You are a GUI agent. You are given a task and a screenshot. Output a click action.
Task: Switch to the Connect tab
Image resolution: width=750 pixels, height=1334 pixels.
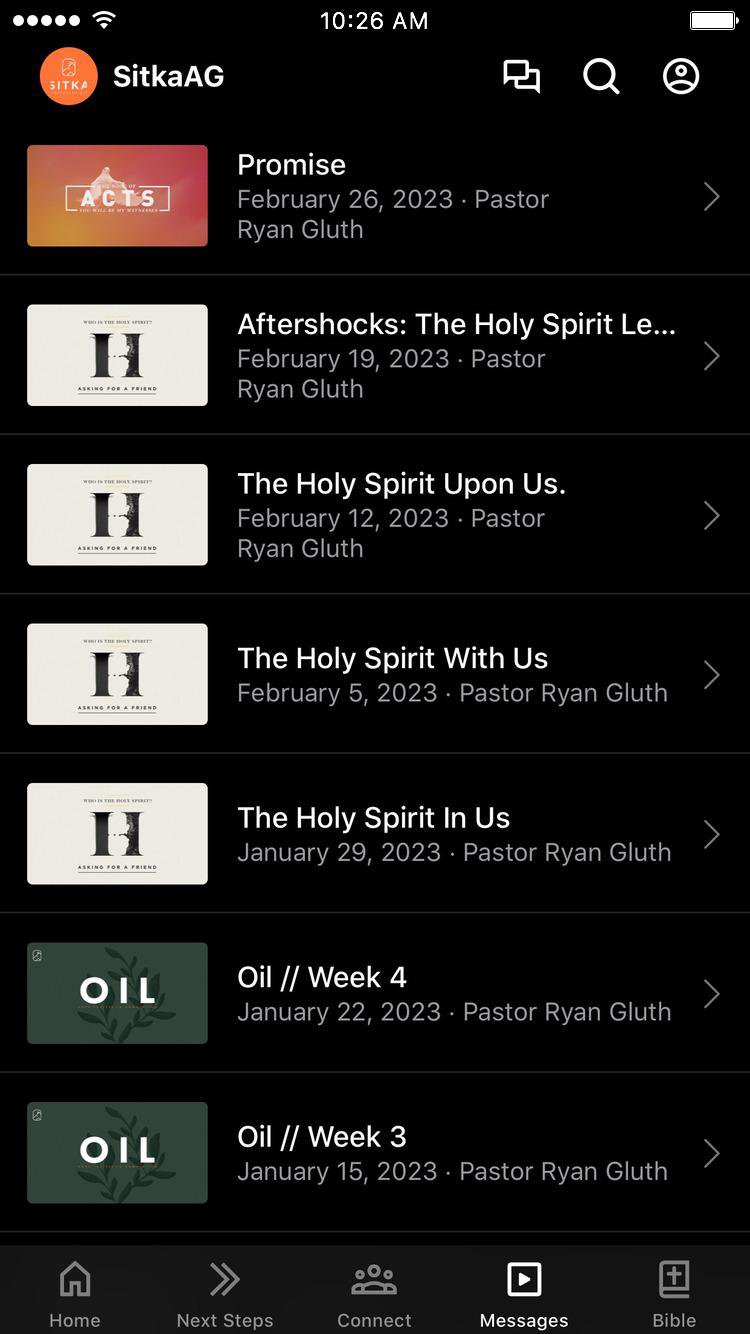[374, 1292]
